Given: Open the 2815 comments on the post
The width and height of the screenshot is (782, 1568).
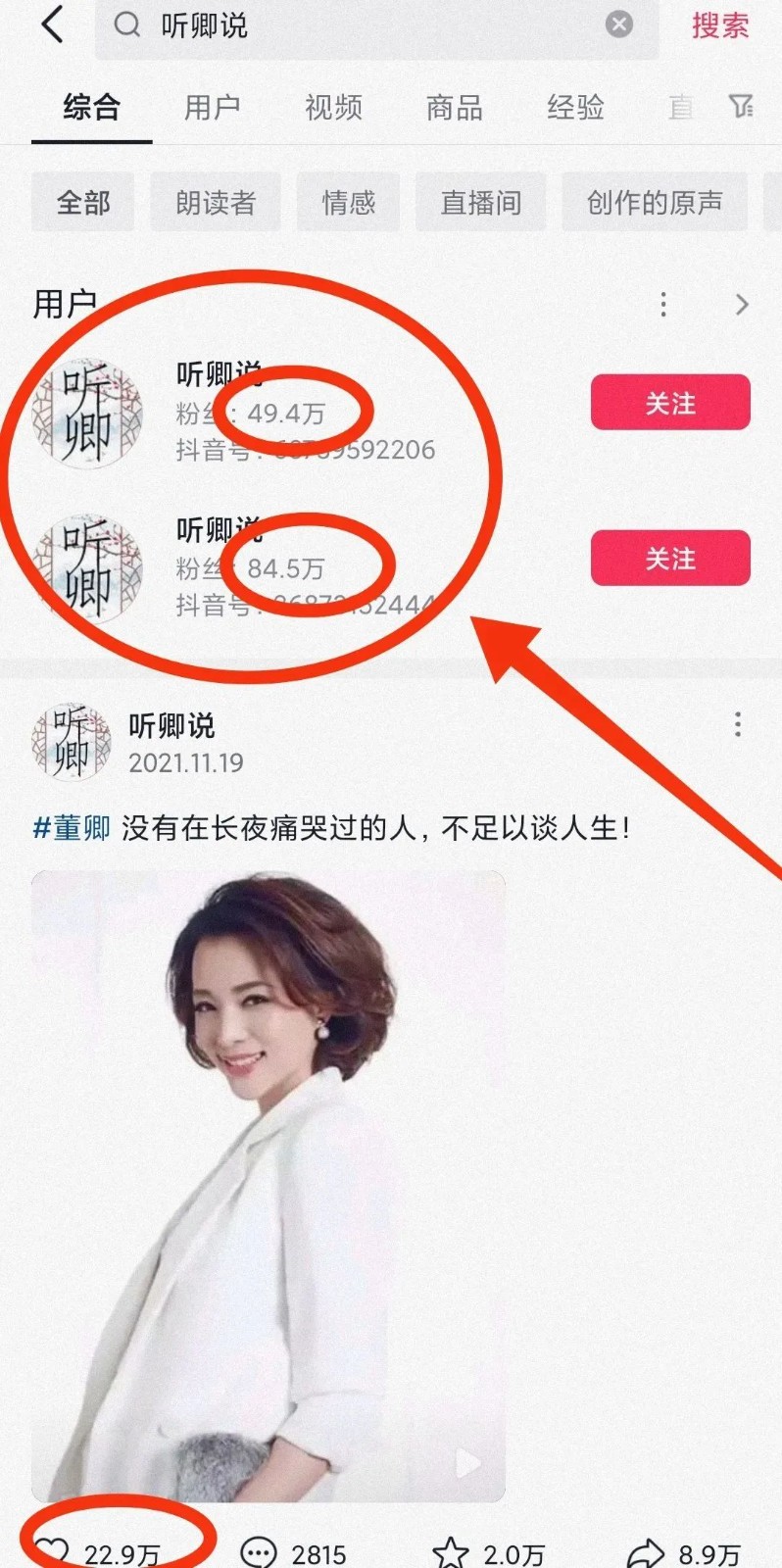Looking at the screenshot, I should coord(260,1553).
